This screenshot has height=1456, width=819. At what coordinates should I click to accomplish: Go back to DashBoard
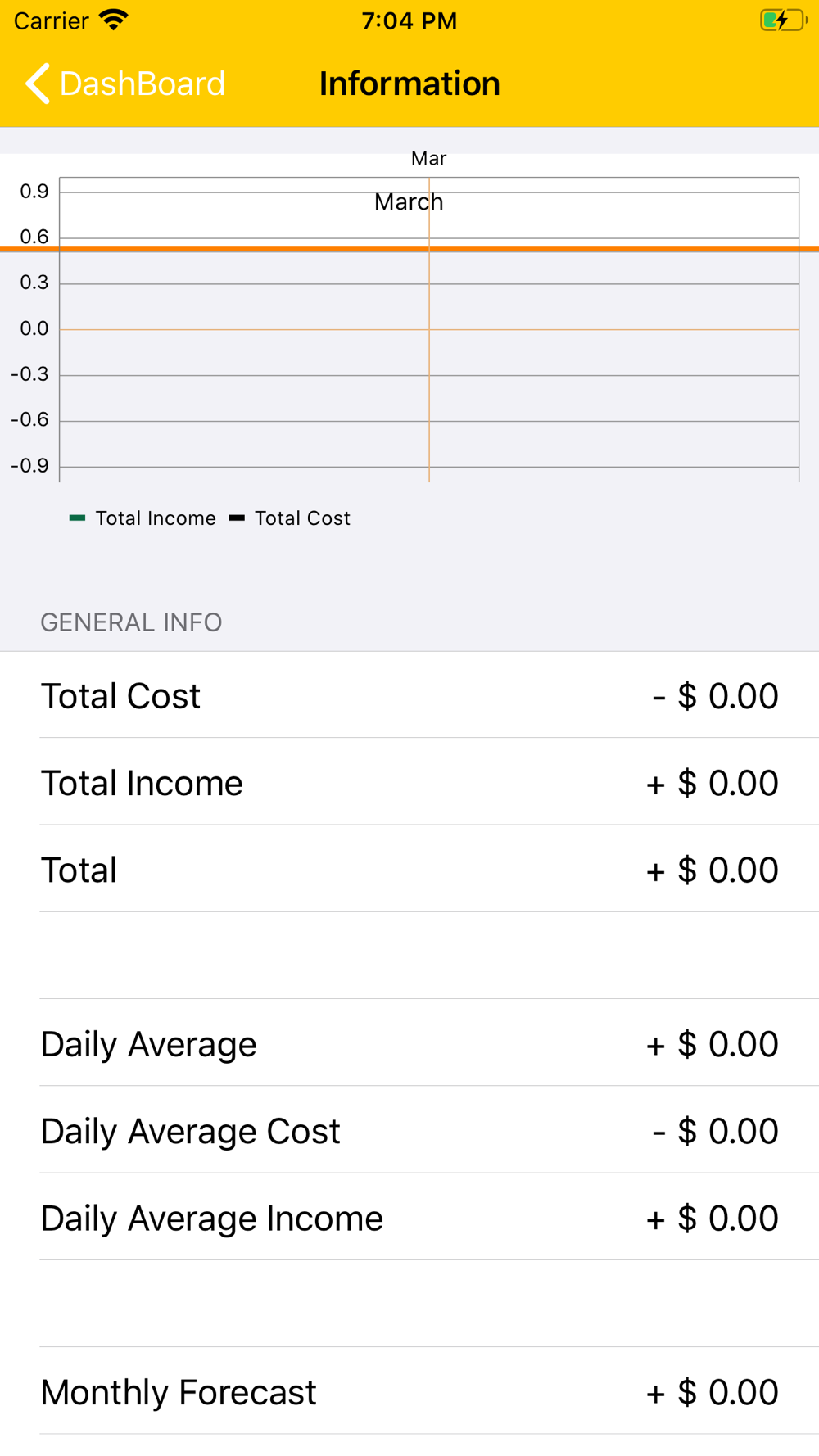[124, 84]
